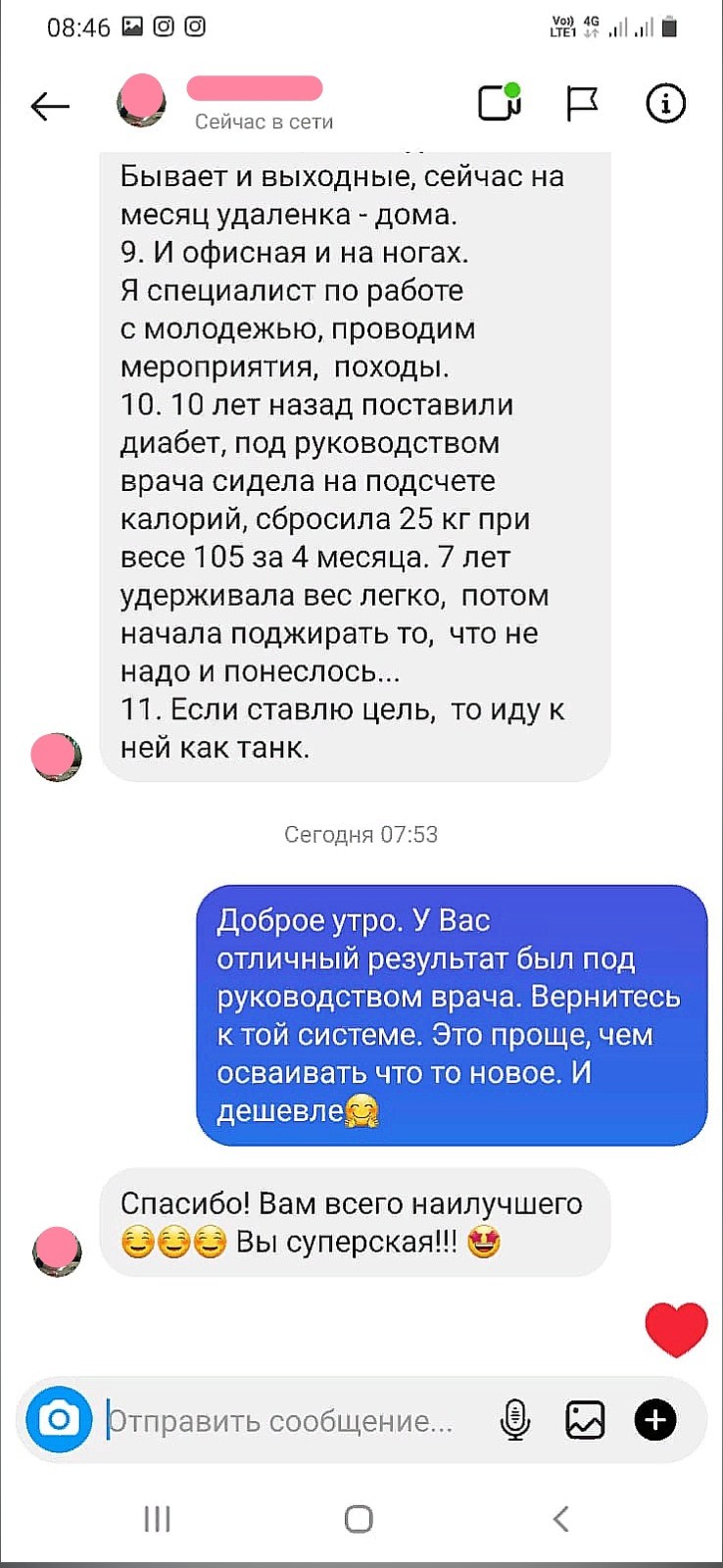Viewport: 723px width, 1568px height.
Task: Tap the system home button
Action: point(359,1519)
